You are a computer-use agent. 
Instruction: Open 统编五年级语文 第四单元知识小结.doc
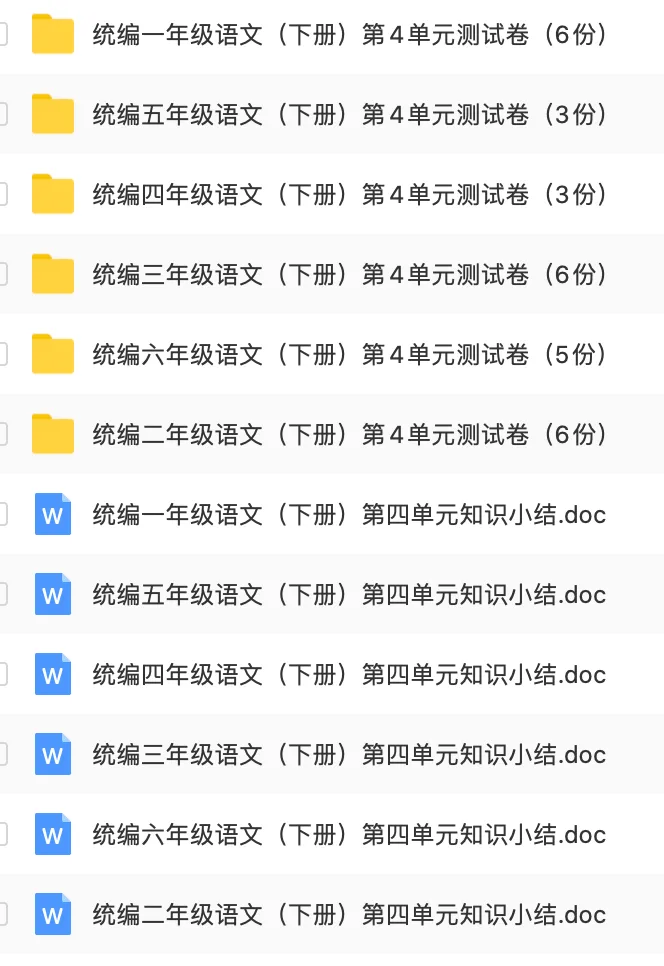coord(349,595)
